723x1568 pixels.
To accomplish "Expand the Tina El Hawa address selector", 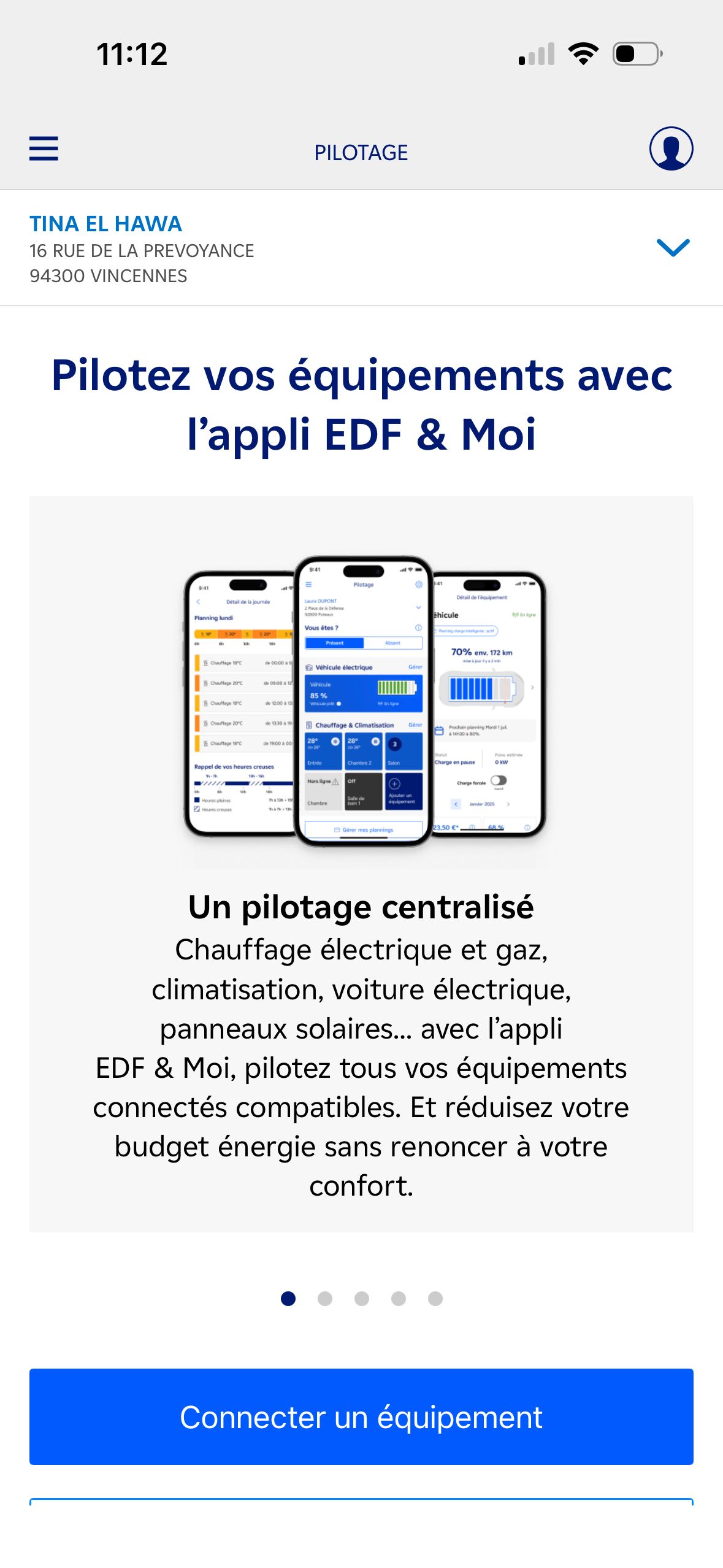I will pyautogui.click(x=673, y=247).
